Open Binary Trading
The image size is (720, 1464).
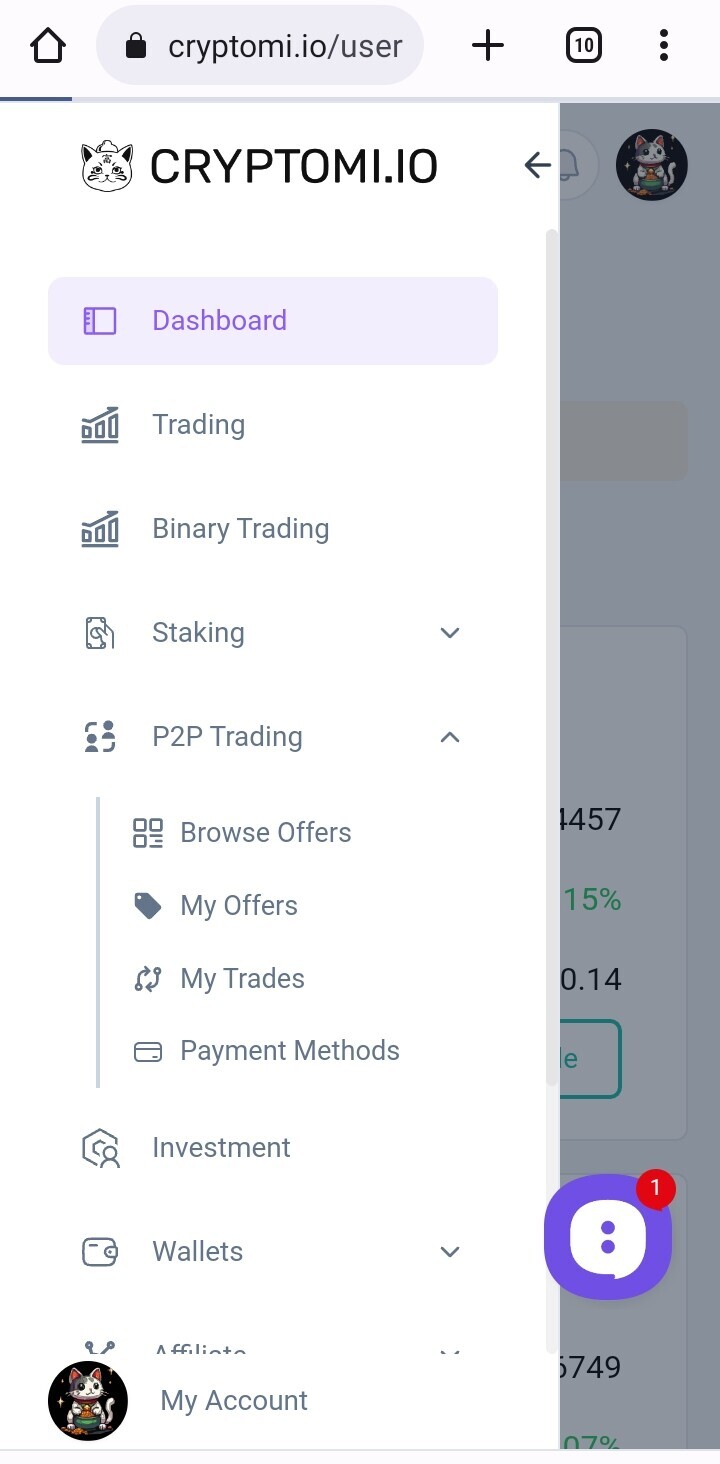[x=273, y=529]
